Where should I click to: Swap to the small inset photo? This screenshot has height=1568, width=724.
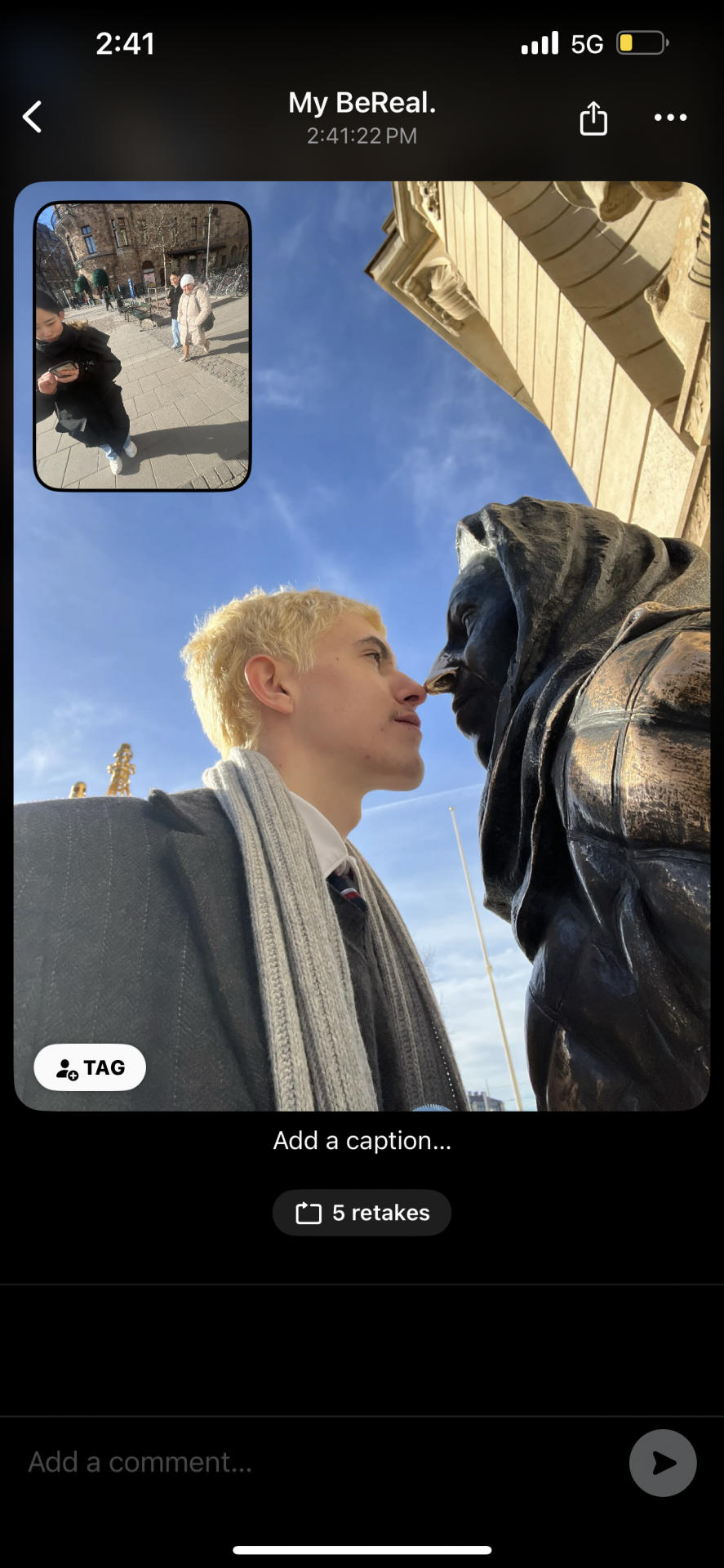(x=142, y=346)
